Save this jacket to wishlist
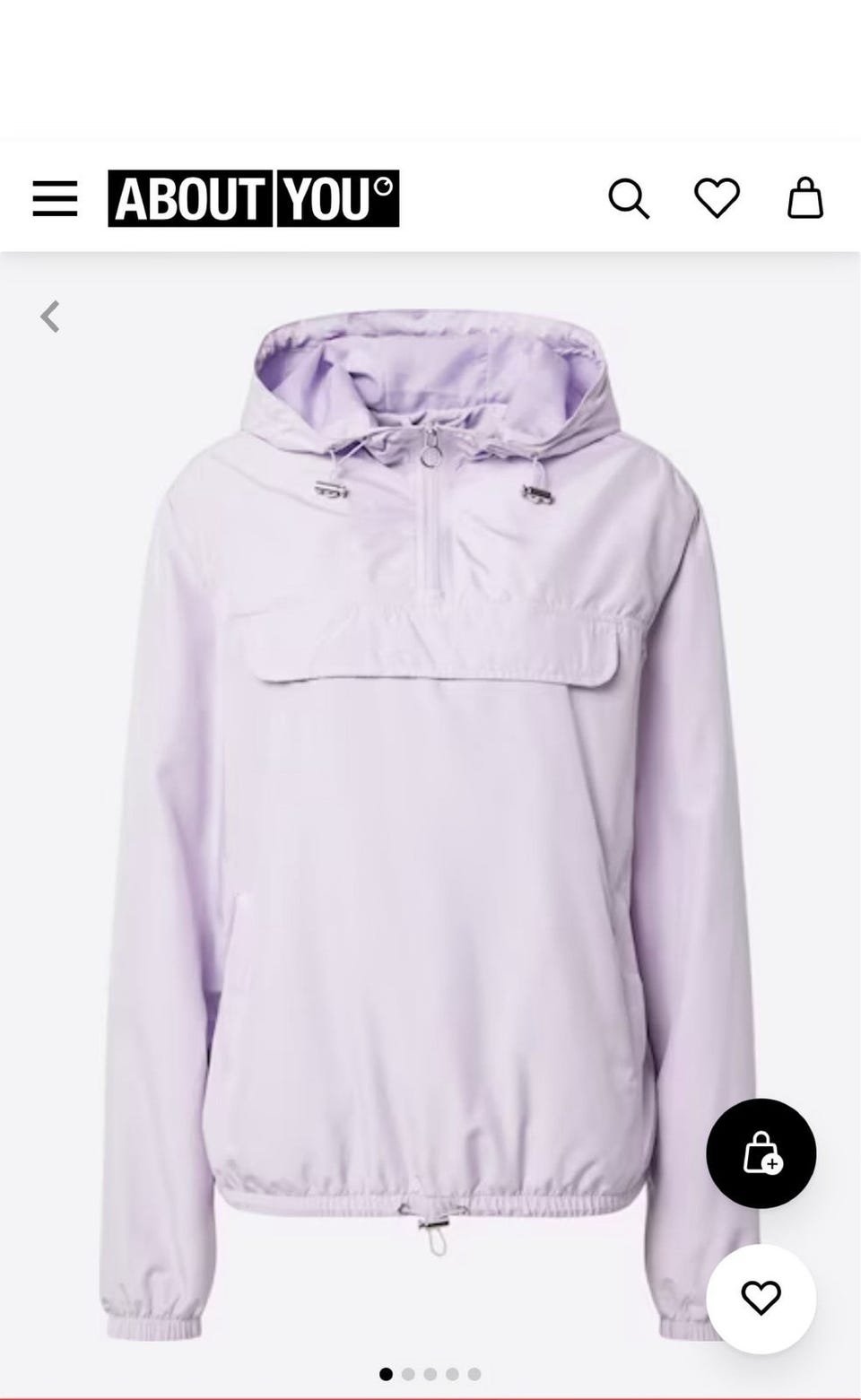 coord(761,1297)
